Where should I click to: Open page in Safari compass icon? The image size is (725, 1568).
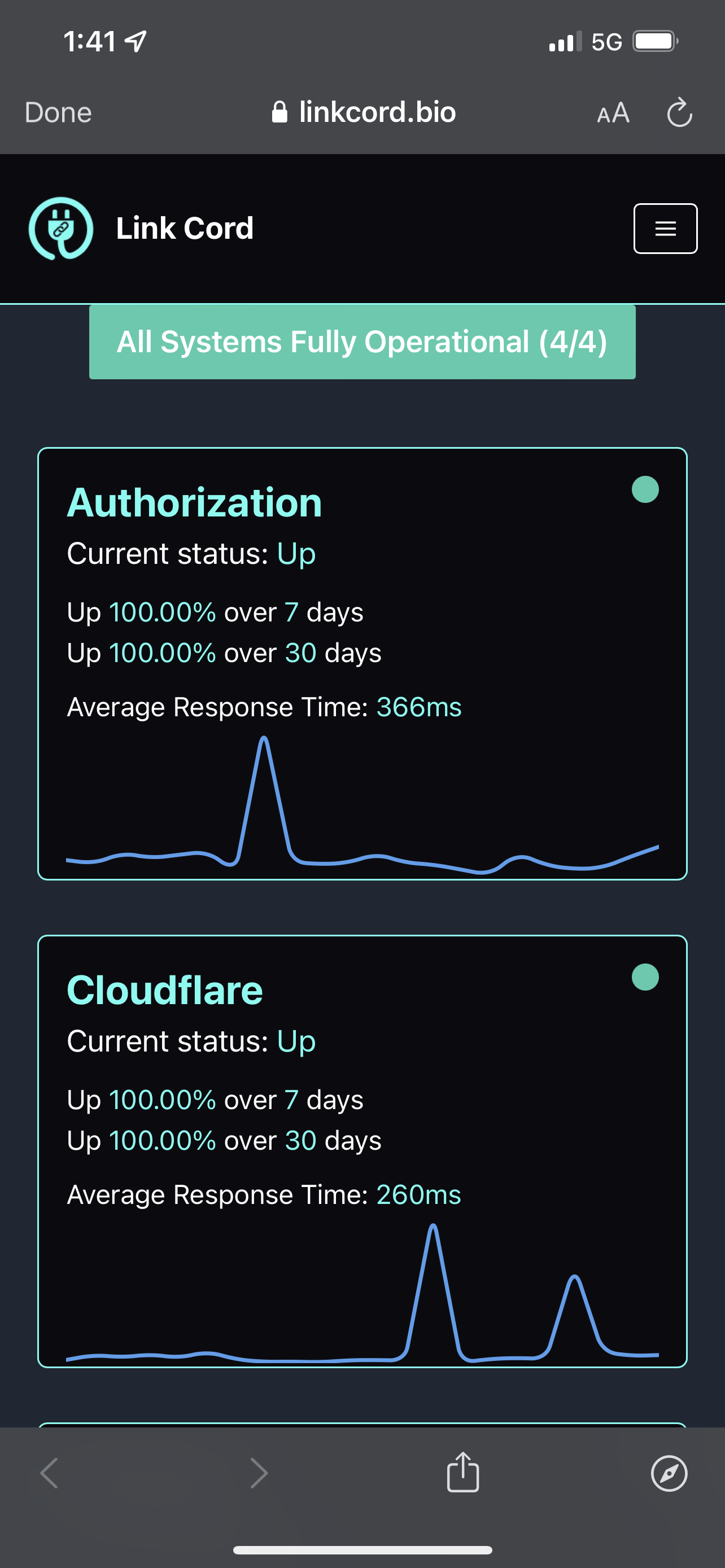point(669,1474)
